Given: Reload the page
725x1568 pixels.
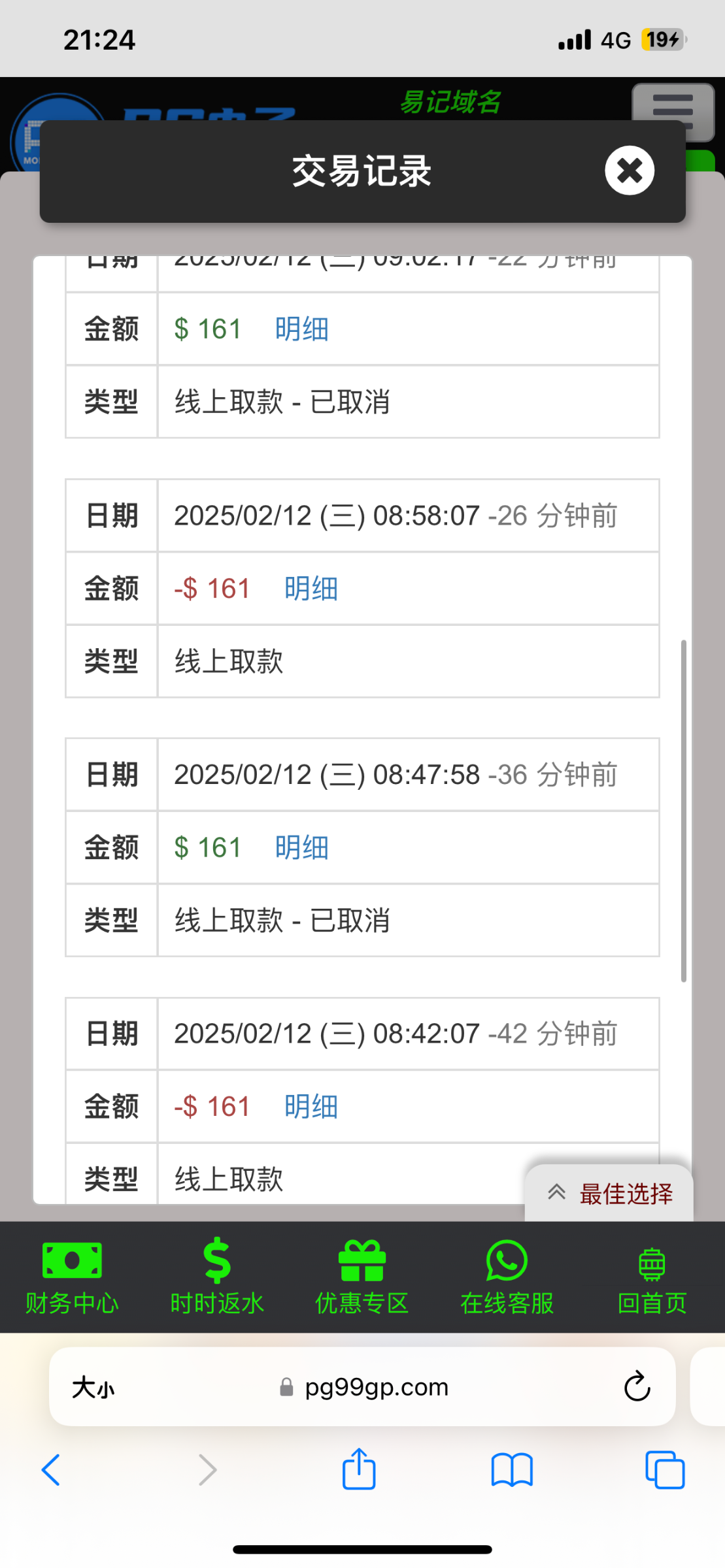Looking at the screenshot, I should [x=637, y=1386].
